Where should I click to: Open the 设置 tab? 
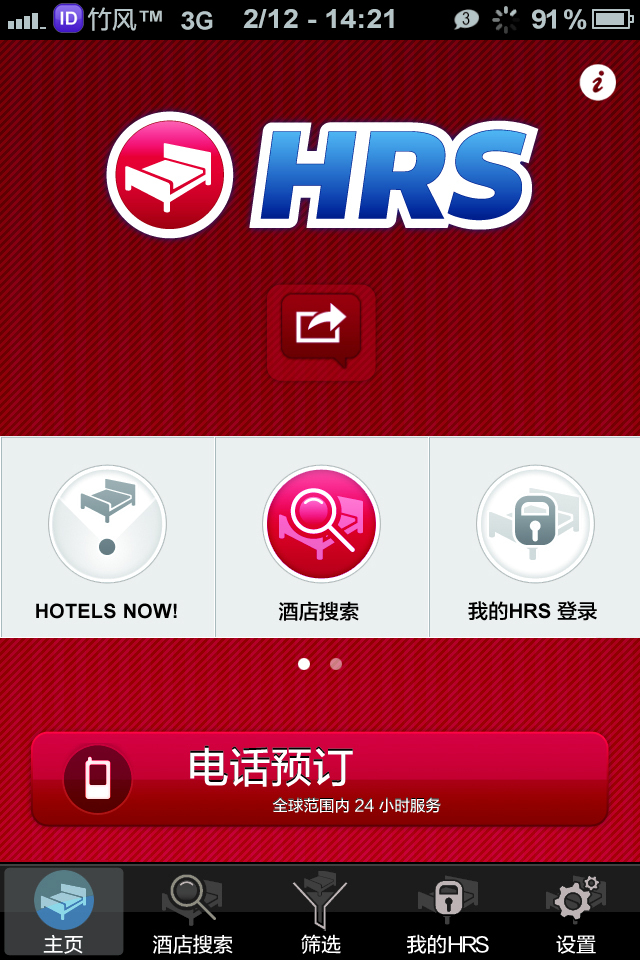point(576,912)
